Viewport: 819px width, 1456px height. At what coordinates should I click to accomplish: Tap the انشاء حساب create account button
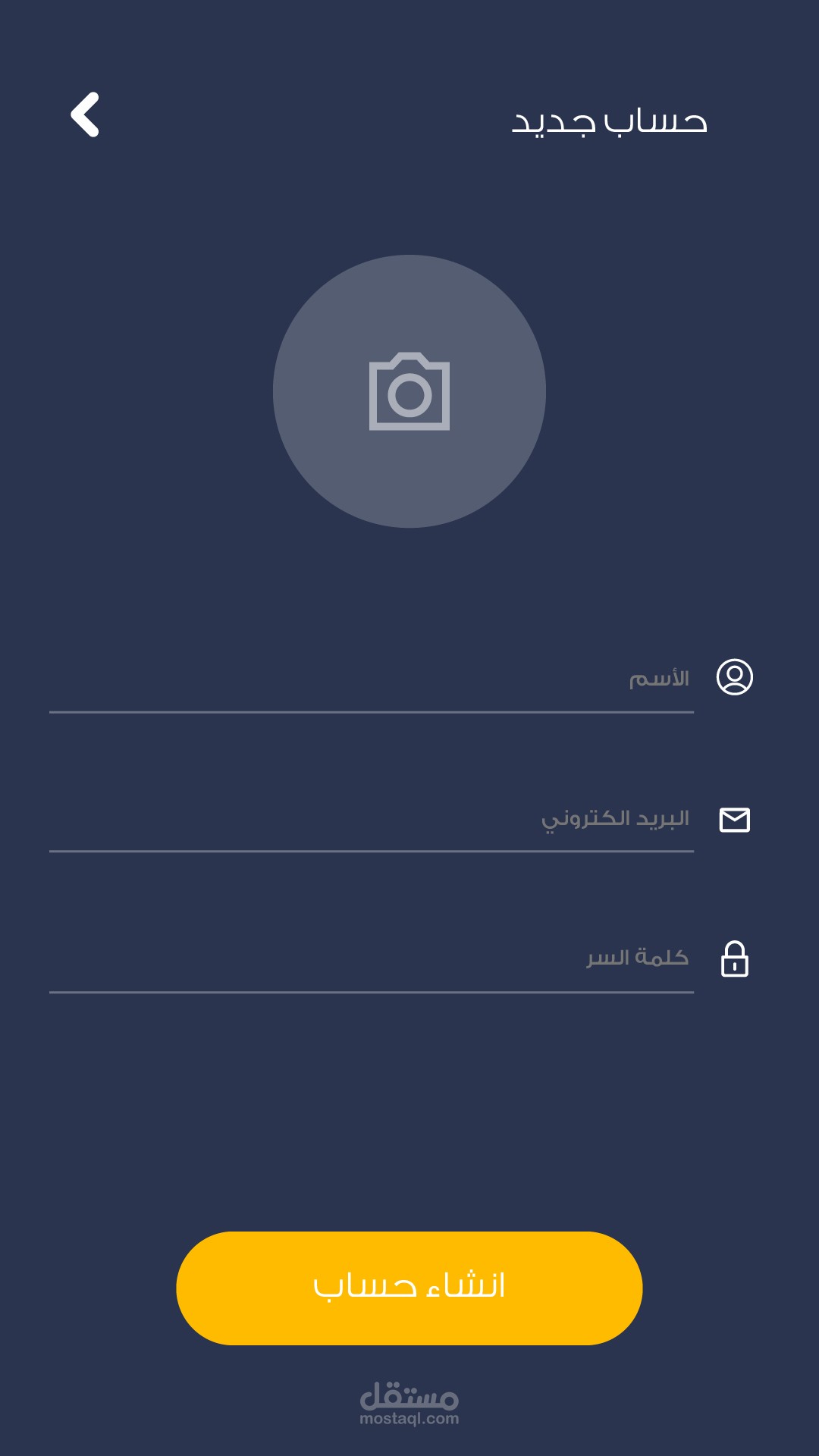409,1288
